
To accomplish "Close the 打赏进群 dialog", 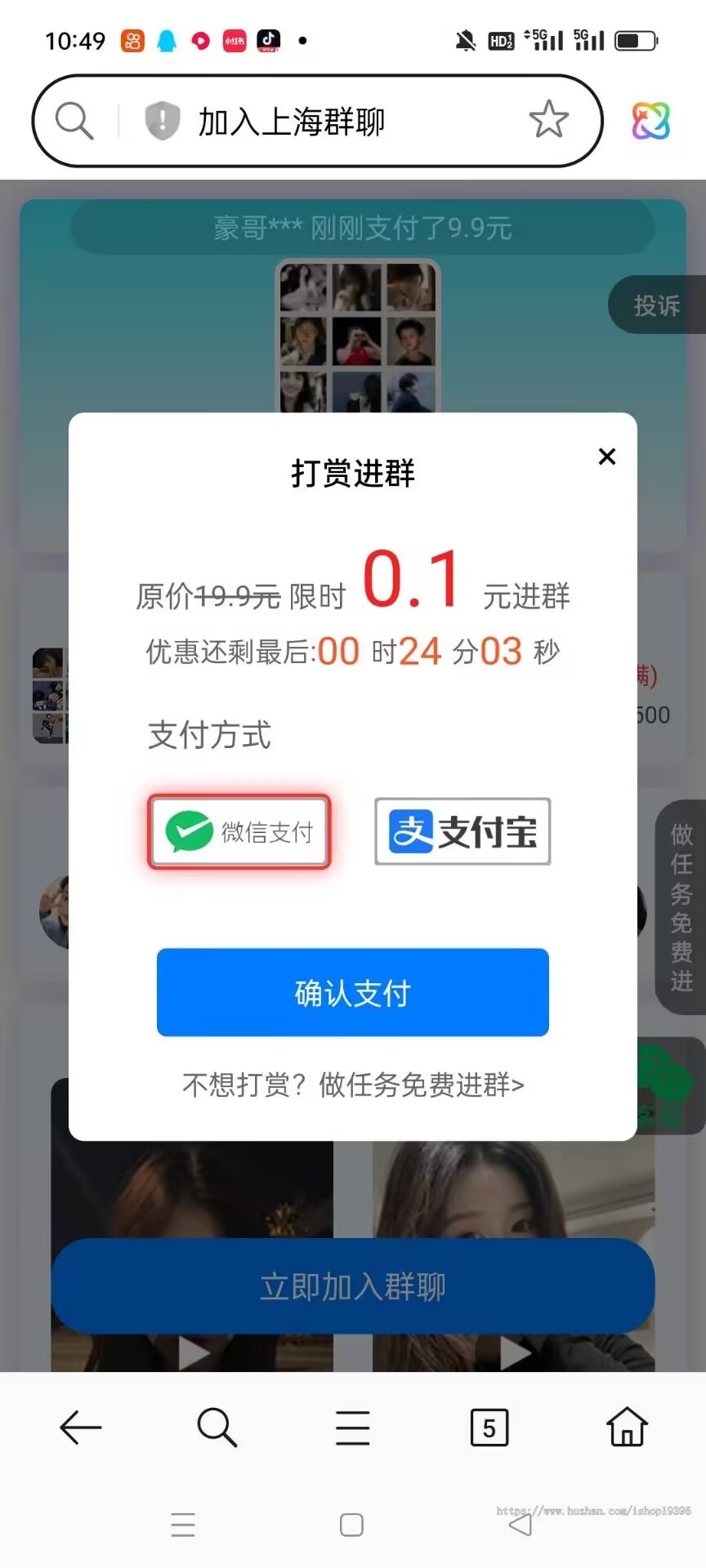I will pyautogui.click(x=606, y=457).
